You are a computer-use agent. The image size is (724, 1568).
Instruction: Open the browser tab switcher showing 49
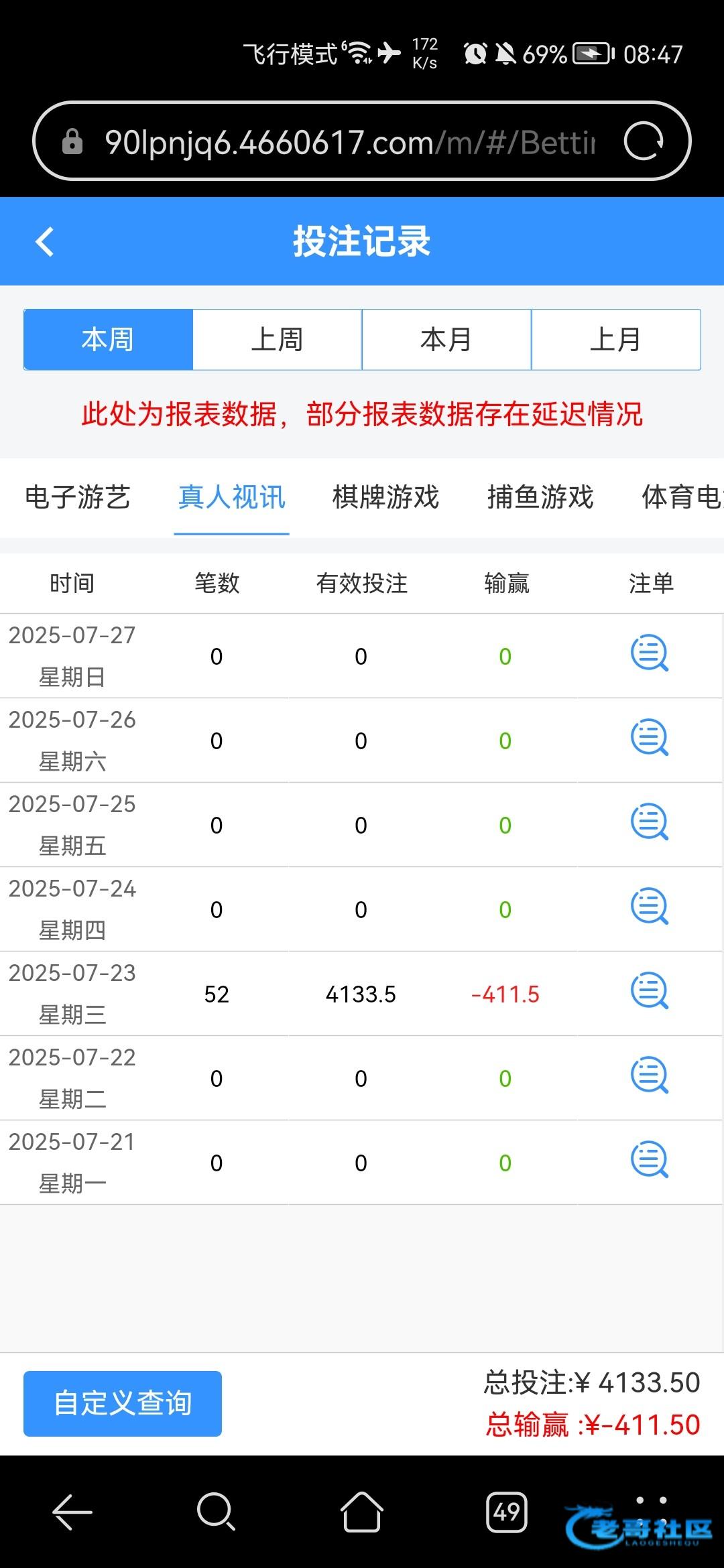506,1512
